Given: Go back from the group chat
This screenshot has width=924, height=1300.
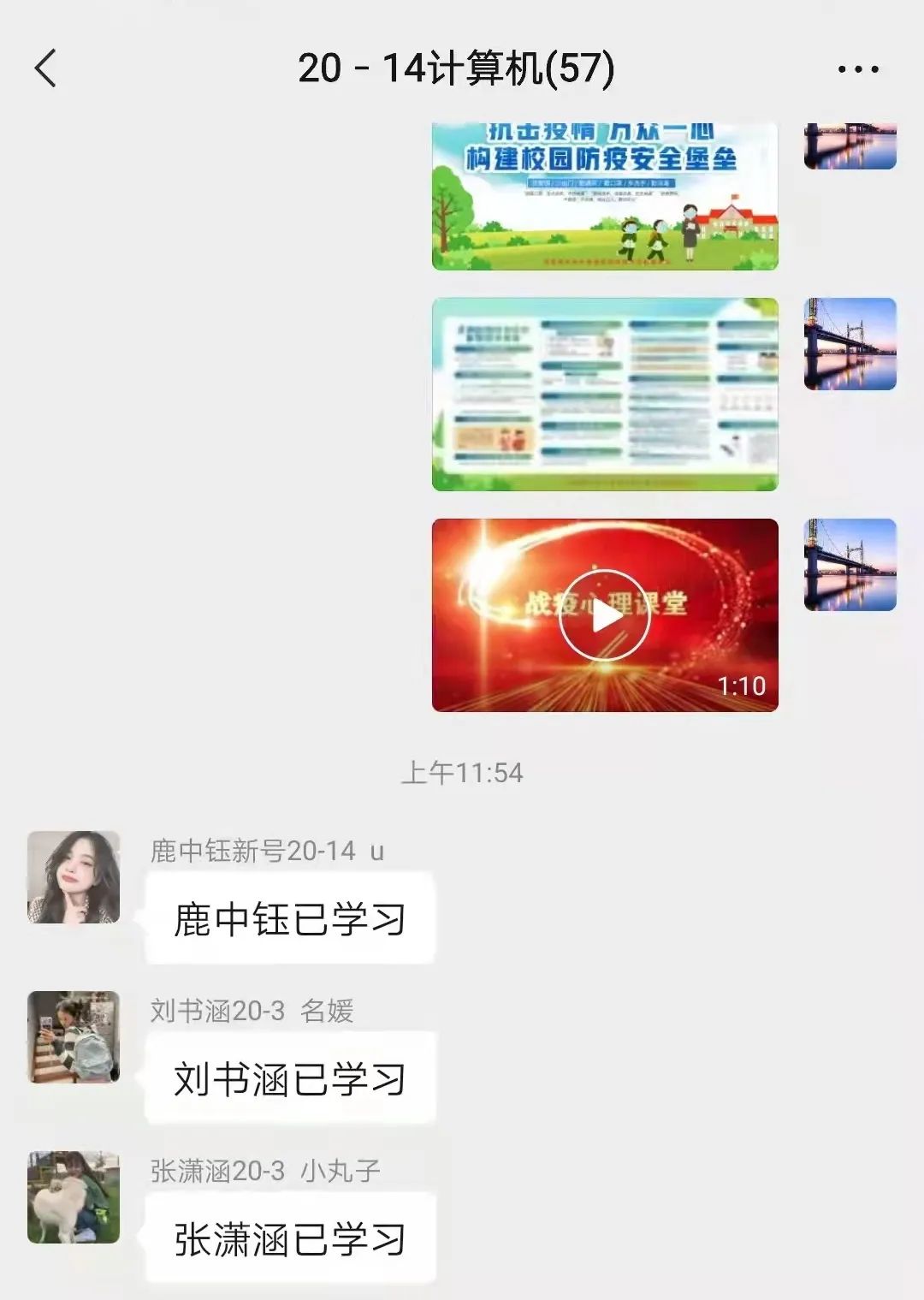Looking at the screenshot, I should 46,68.
